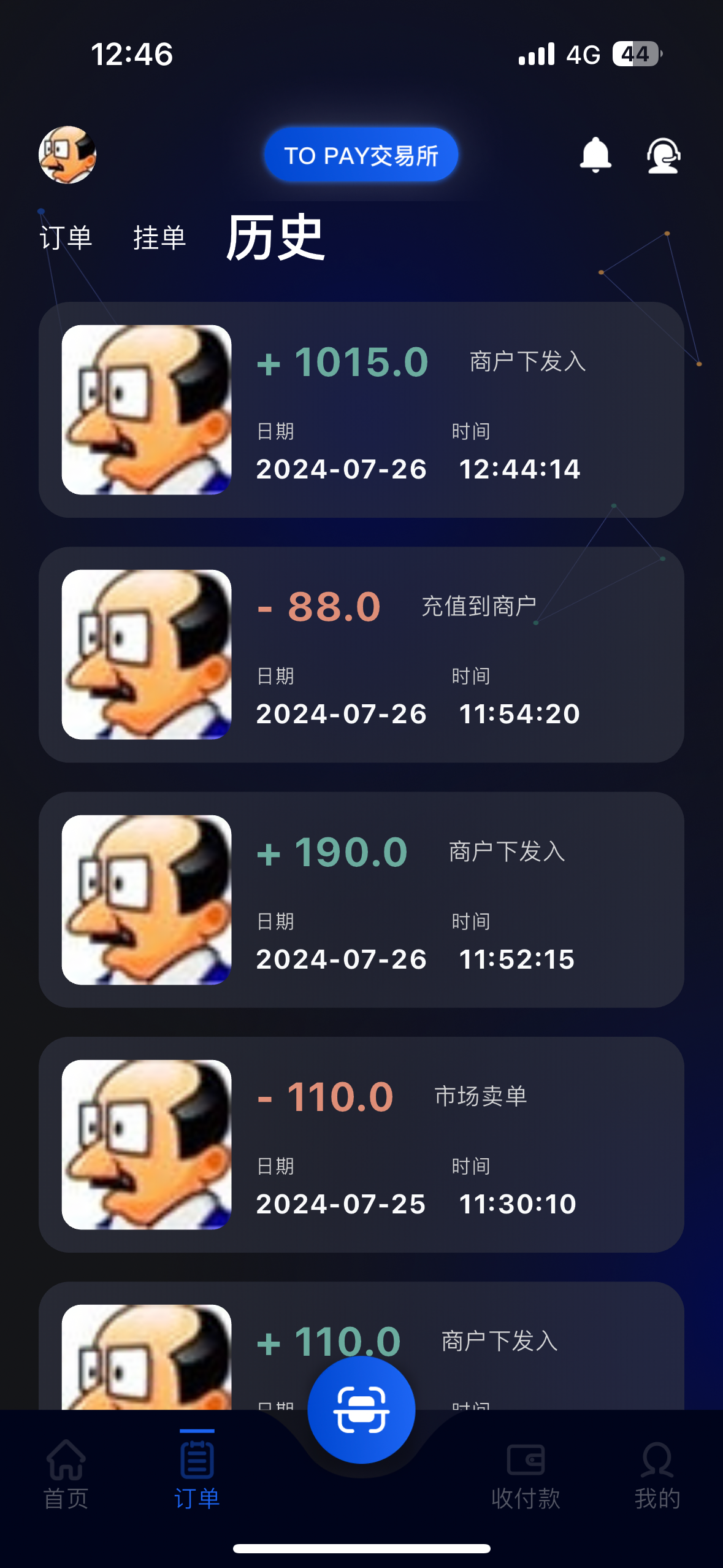The width and height of the screenshot is (723, 1568).
Task: Open the profile avatar in the header
Action: (x=67, y=155)
